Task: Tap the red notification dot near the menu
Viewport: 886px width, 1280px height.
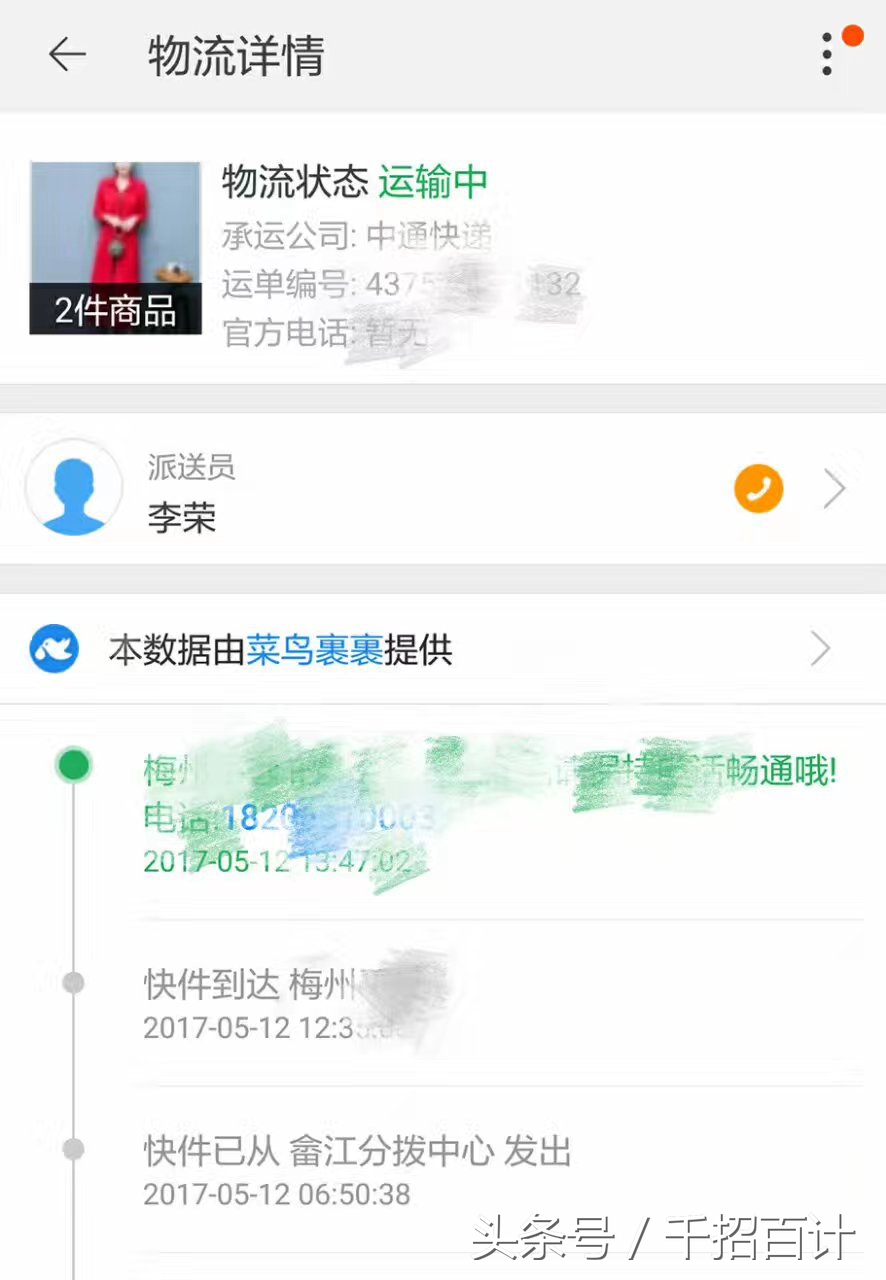Action: coord(851,34)
